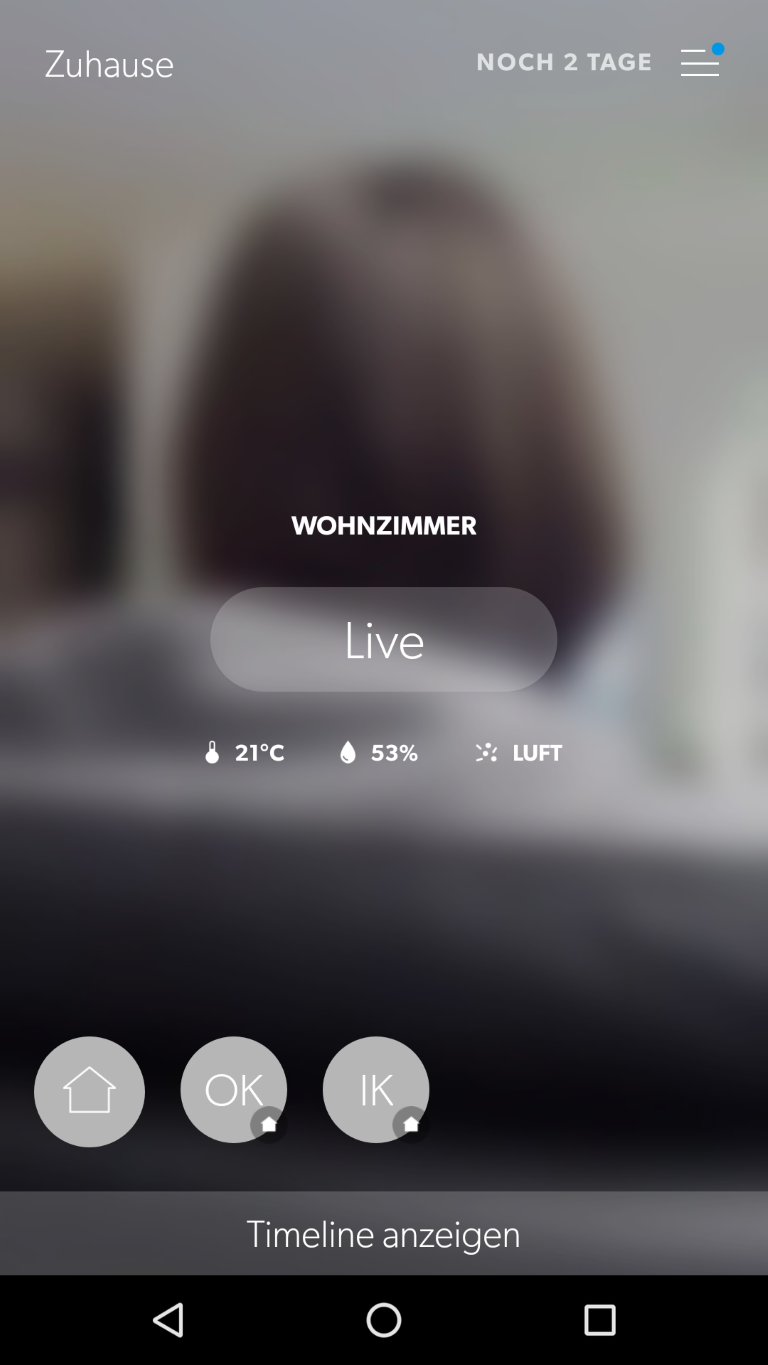Go back with the system back button

(168, 1320)
